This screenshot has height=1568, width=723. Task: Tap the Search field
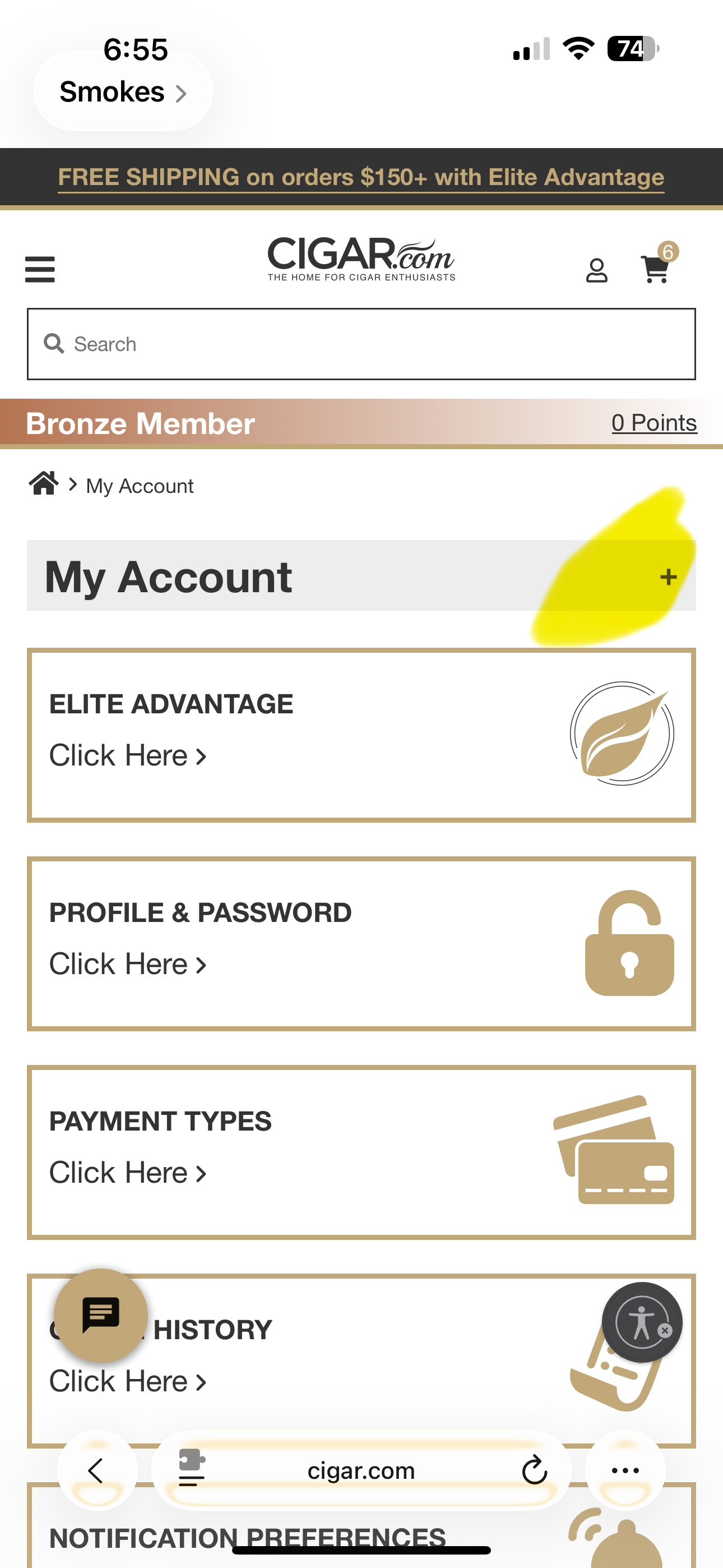pyautogui.click(x=361, y=344)
